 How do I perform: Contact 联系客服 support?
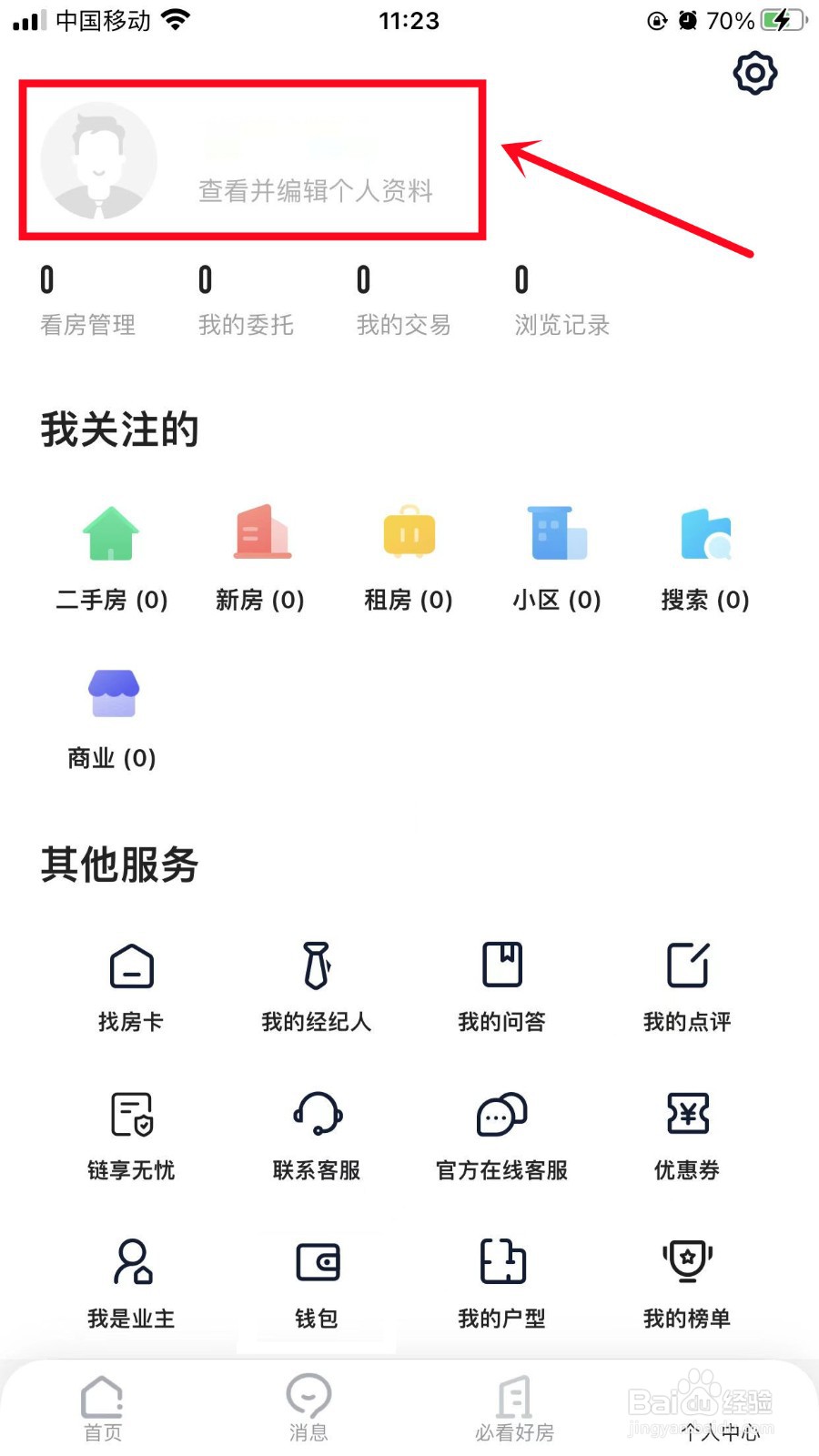pos(317,1136)
